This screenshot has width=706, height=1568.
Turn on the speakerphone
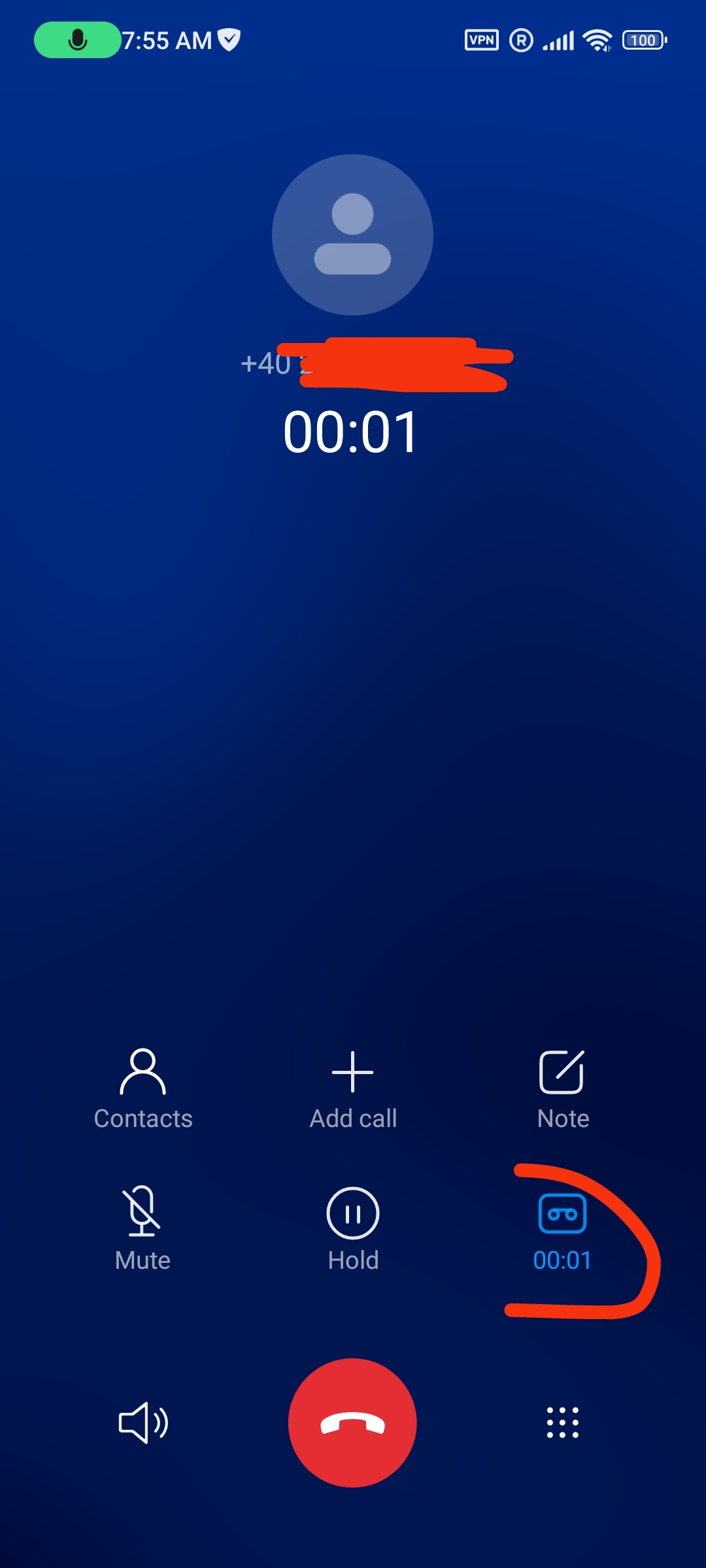[143, 1422]
